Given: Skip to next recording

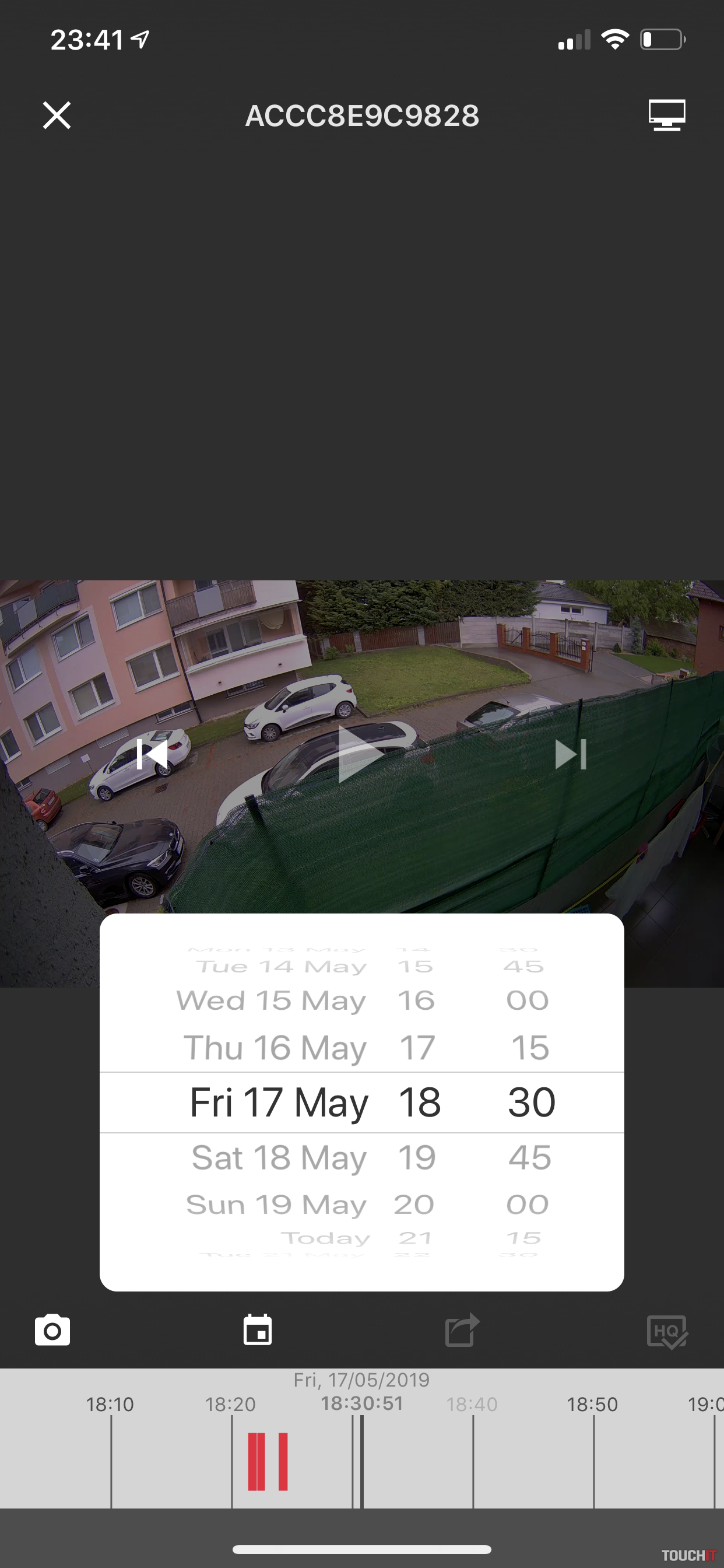Looking at the screenshot, I should (571, 754).
